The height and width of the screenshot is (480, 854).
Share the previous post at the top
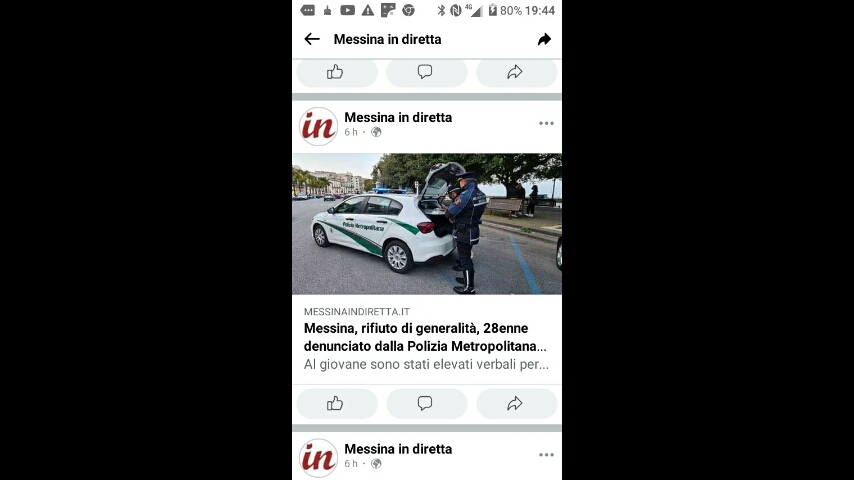516,72
